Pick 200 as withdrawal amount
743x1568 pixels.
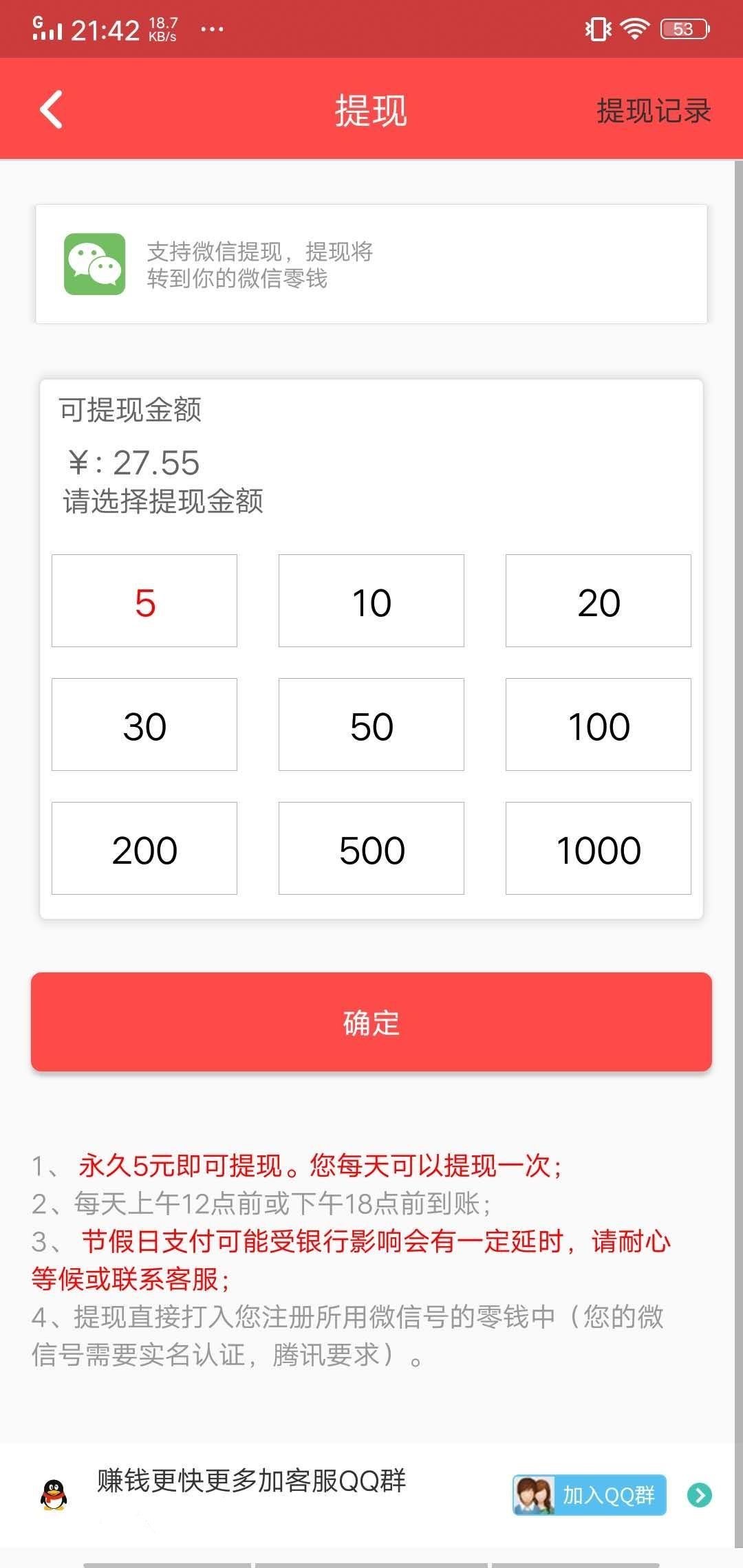click(144, 849)
